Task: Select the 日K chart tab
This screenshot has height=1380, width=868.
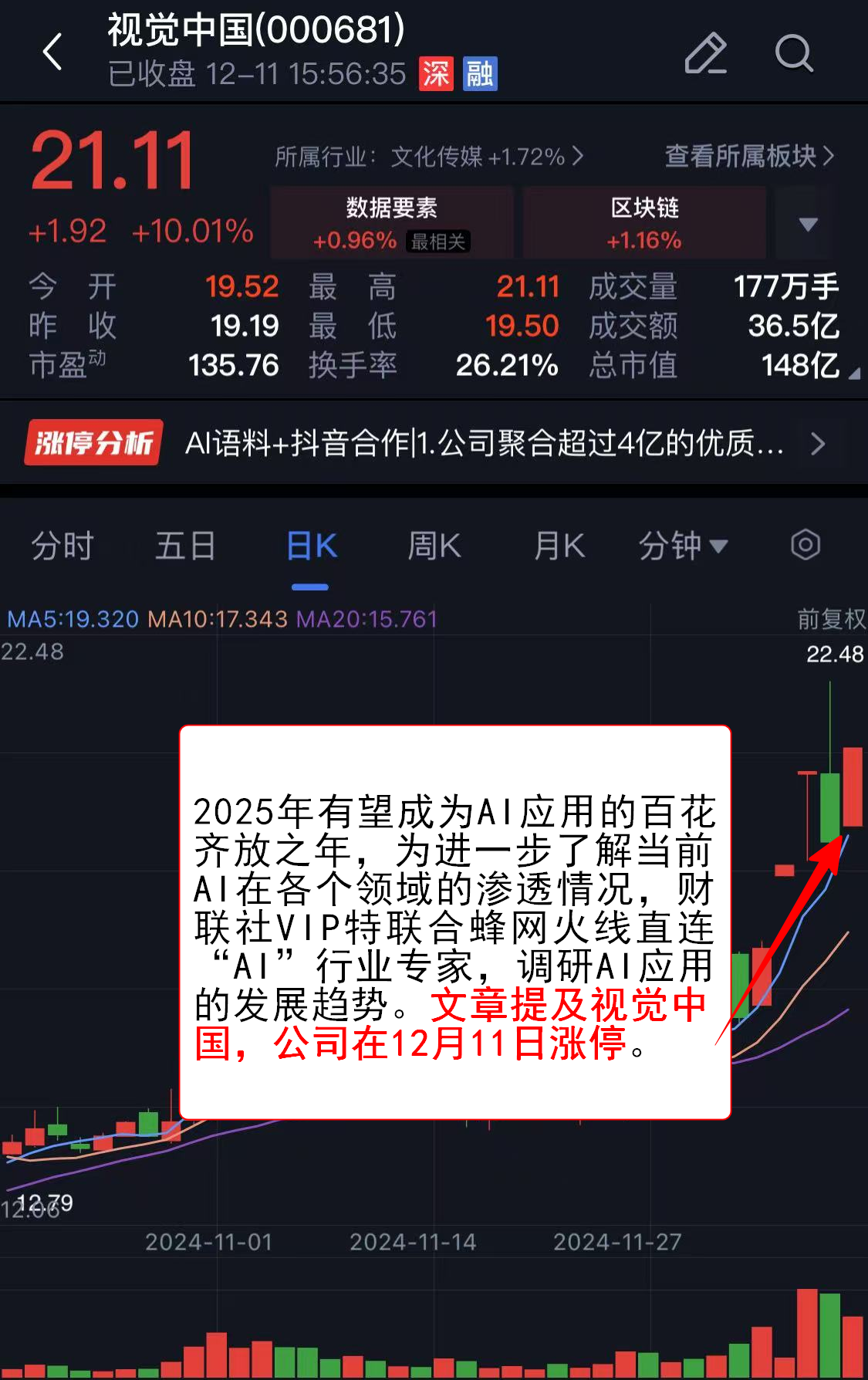Action: (311, 546)
